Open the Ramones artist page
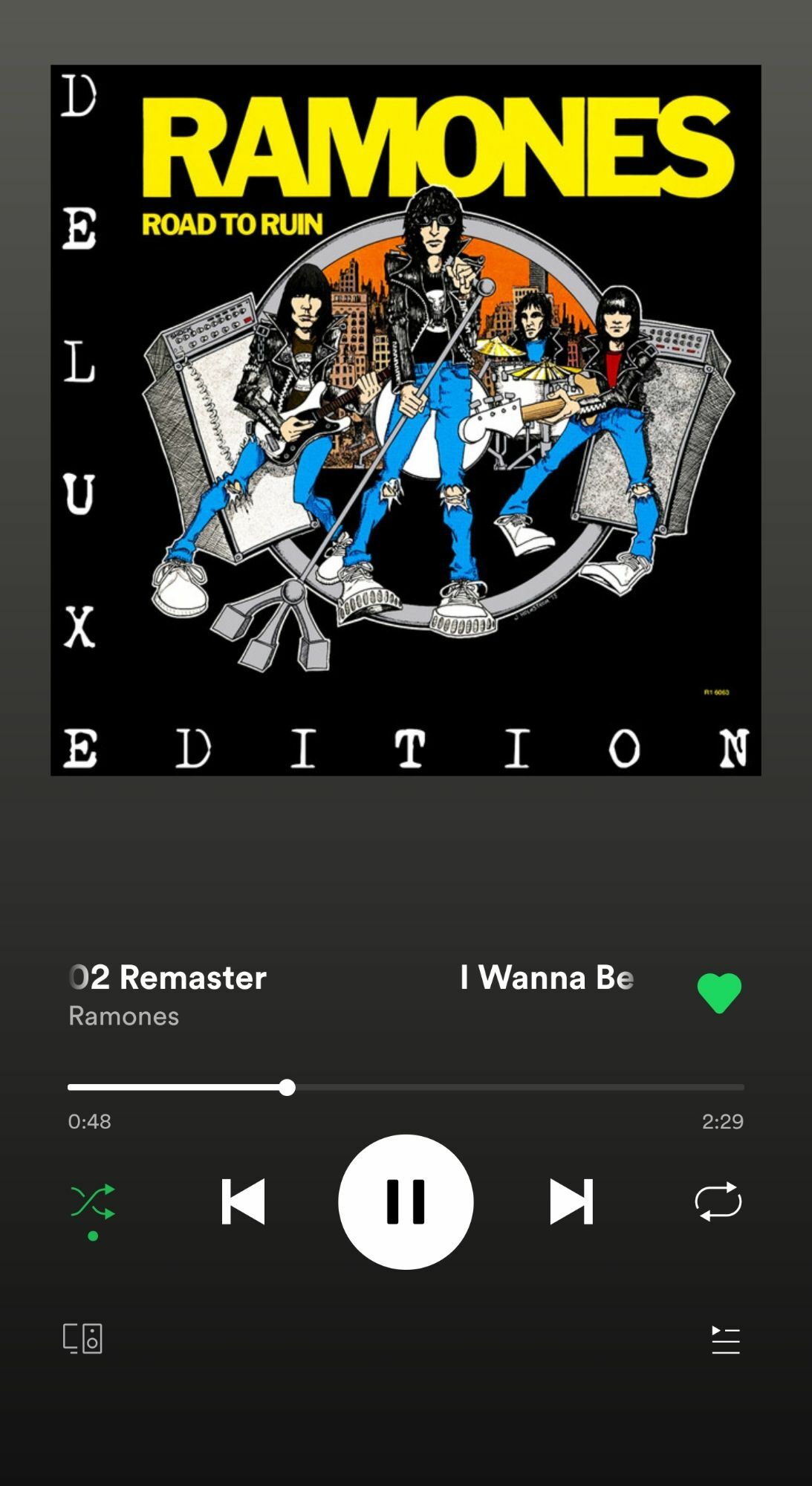Viewport: 812px width, 1486px height. pos(124,1016)
